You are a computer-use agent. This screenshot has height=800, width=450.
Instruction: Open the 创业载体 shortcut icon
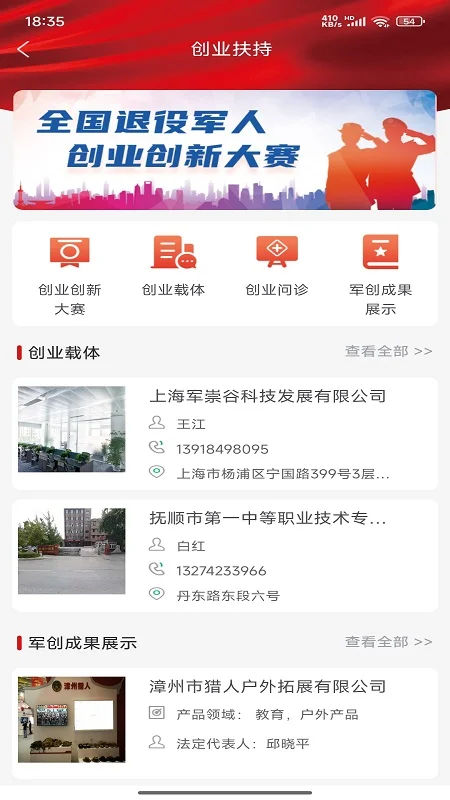click(x=173, y=252)
